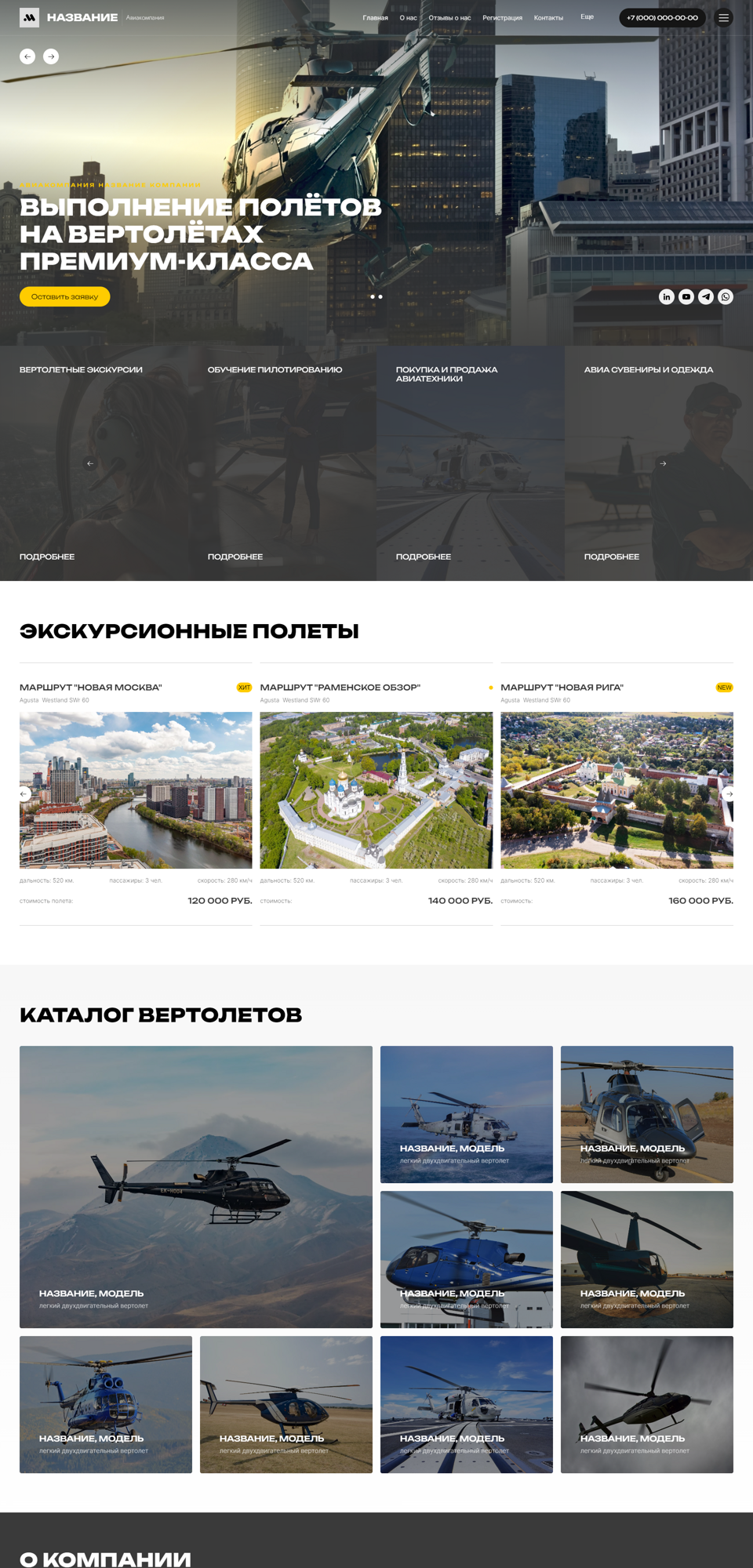This screenshot has width=753, height=1568.
Task: Show the previous hero slide
Action: (x=27, y=56)
